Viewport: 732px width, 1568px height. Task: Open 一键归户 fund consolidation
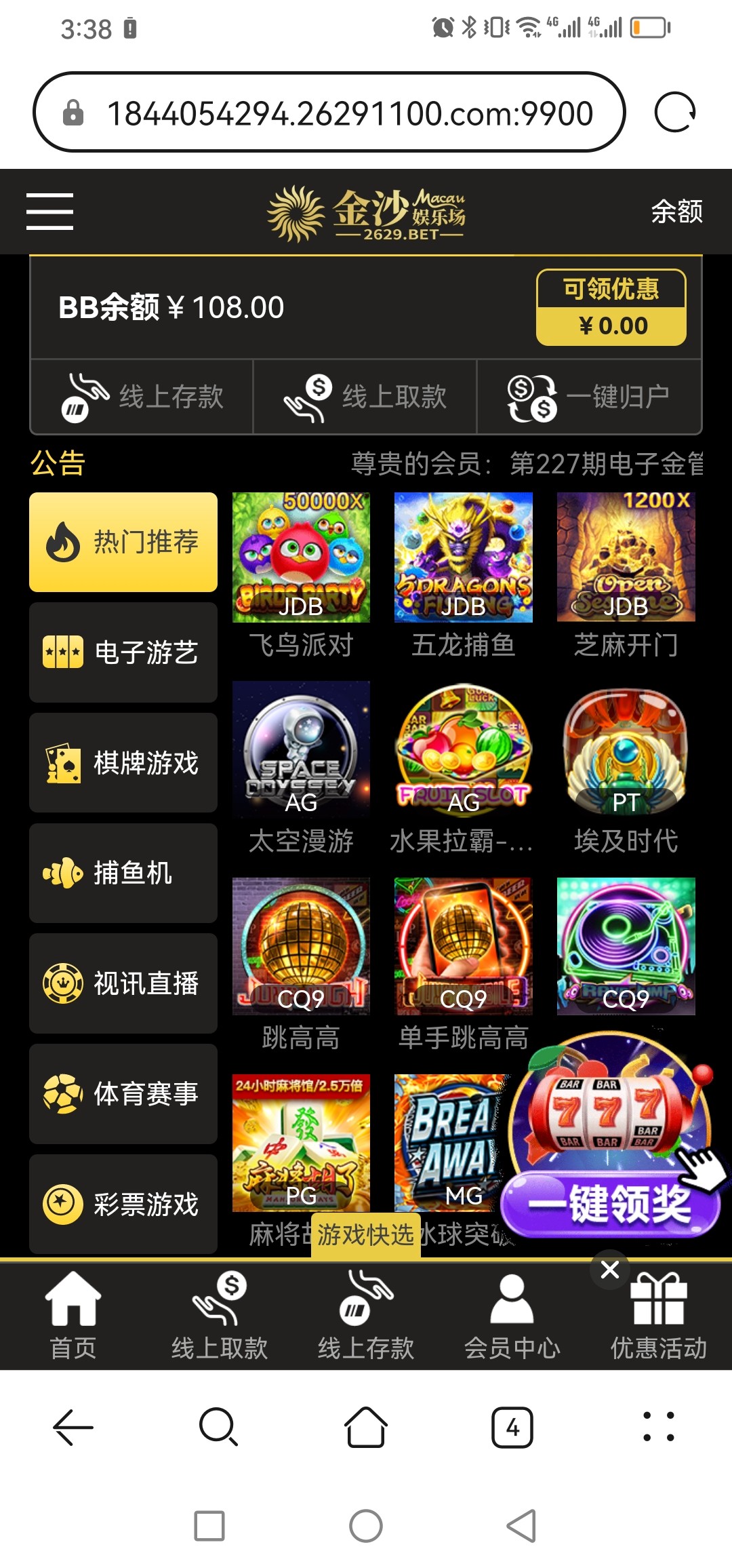coord(589,397)
